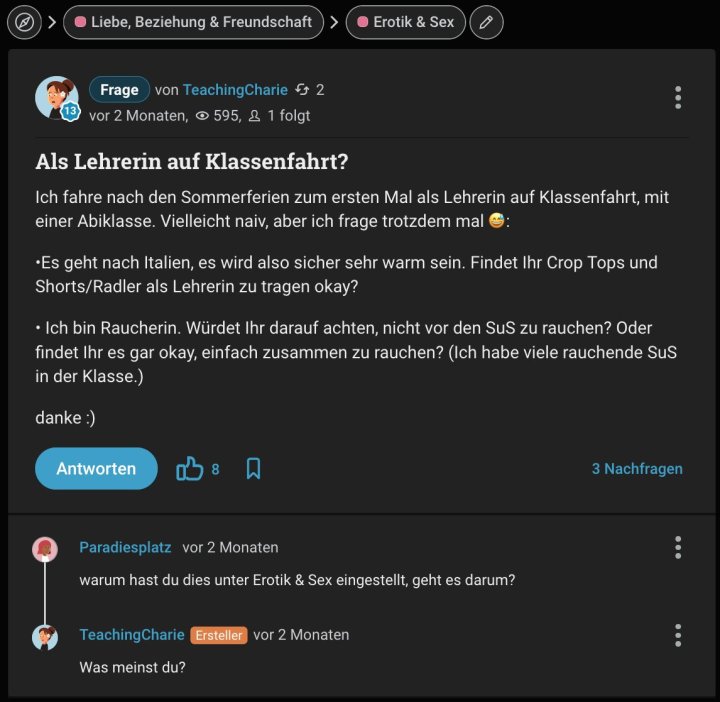The width and height of the screenshot is (720, 702).
Task: Open Paradiesplatz's avatar picture
Action: click(x=45, y=549)
